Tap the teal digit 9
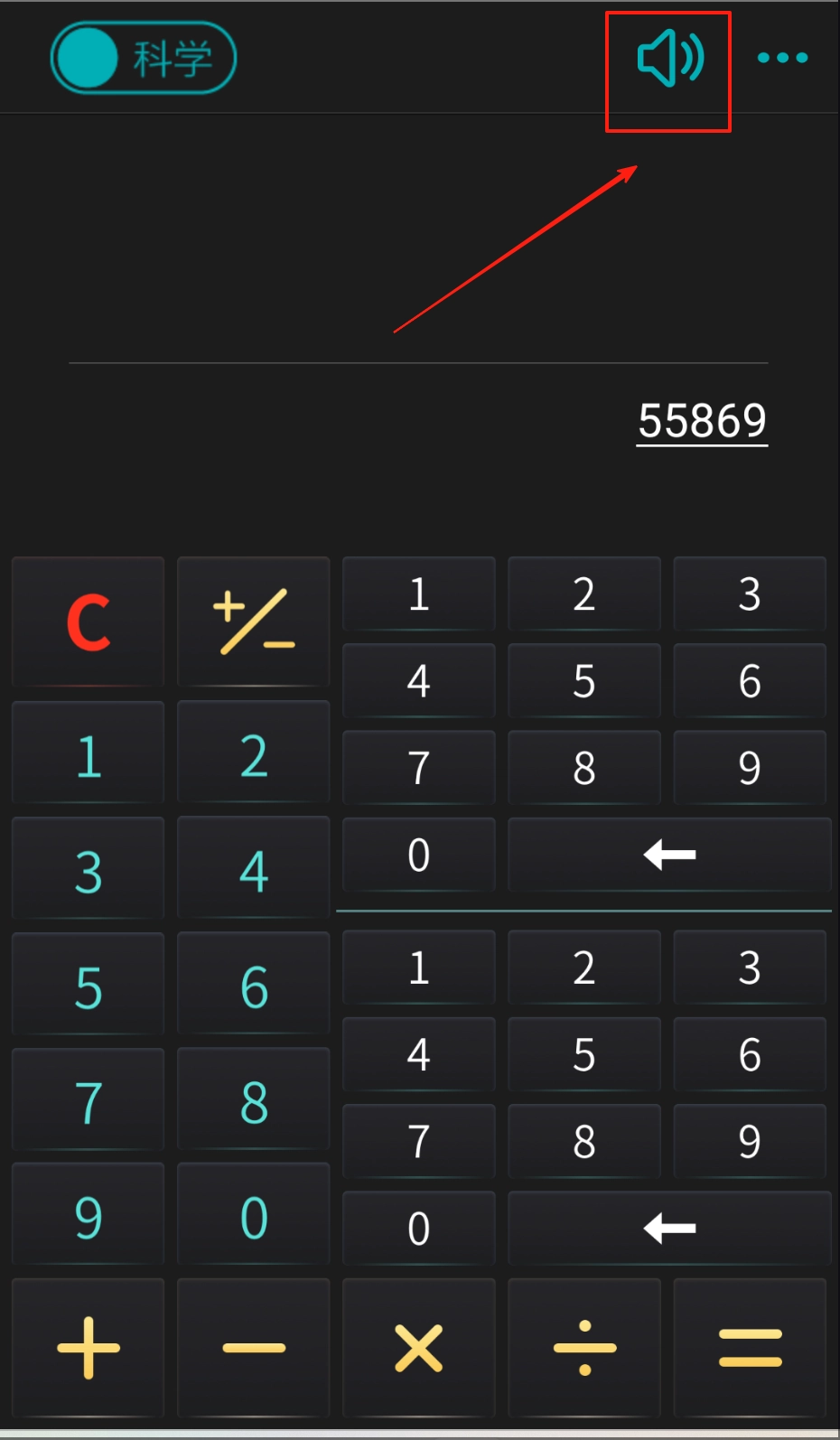The width and height of the screenshot is (840, 1440). (89, 1217)
